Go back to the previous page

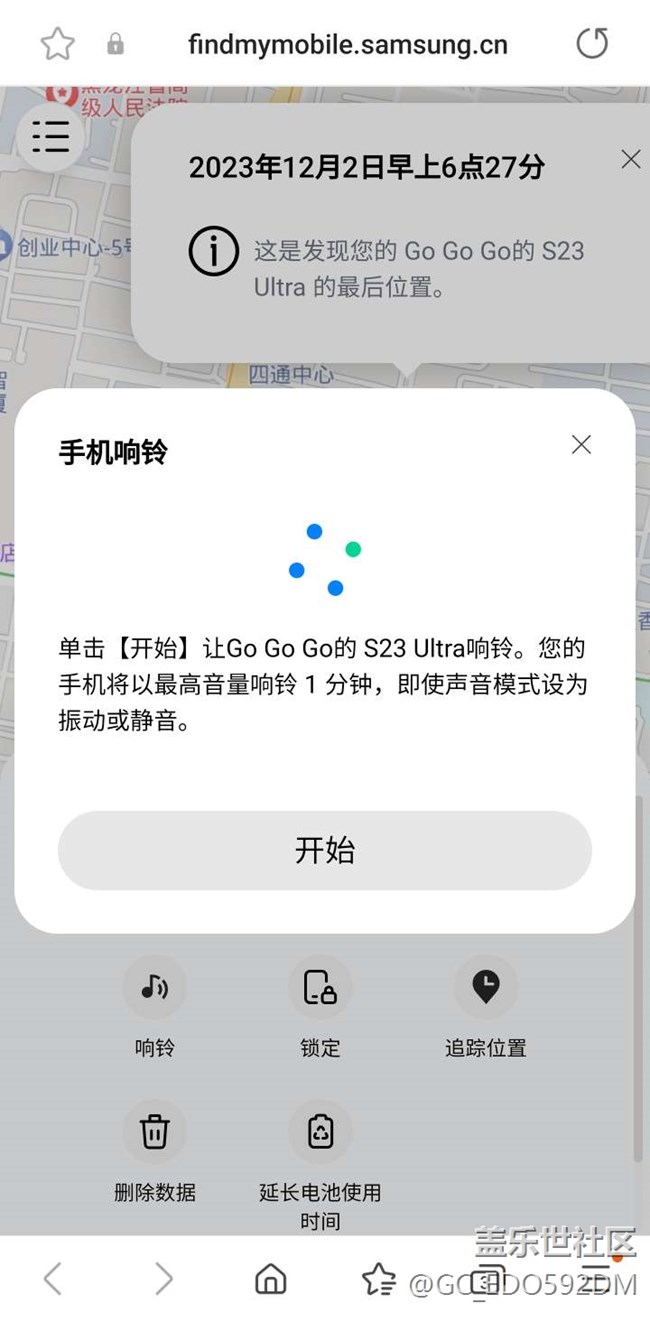click(x=53, y=1278)
